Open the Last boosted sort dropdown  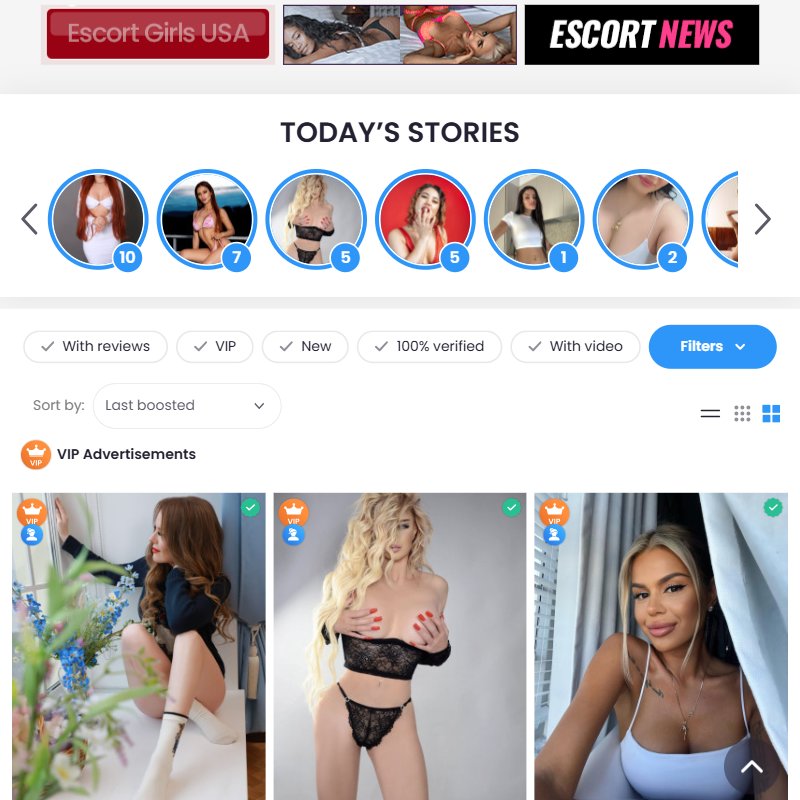(186, 405)
